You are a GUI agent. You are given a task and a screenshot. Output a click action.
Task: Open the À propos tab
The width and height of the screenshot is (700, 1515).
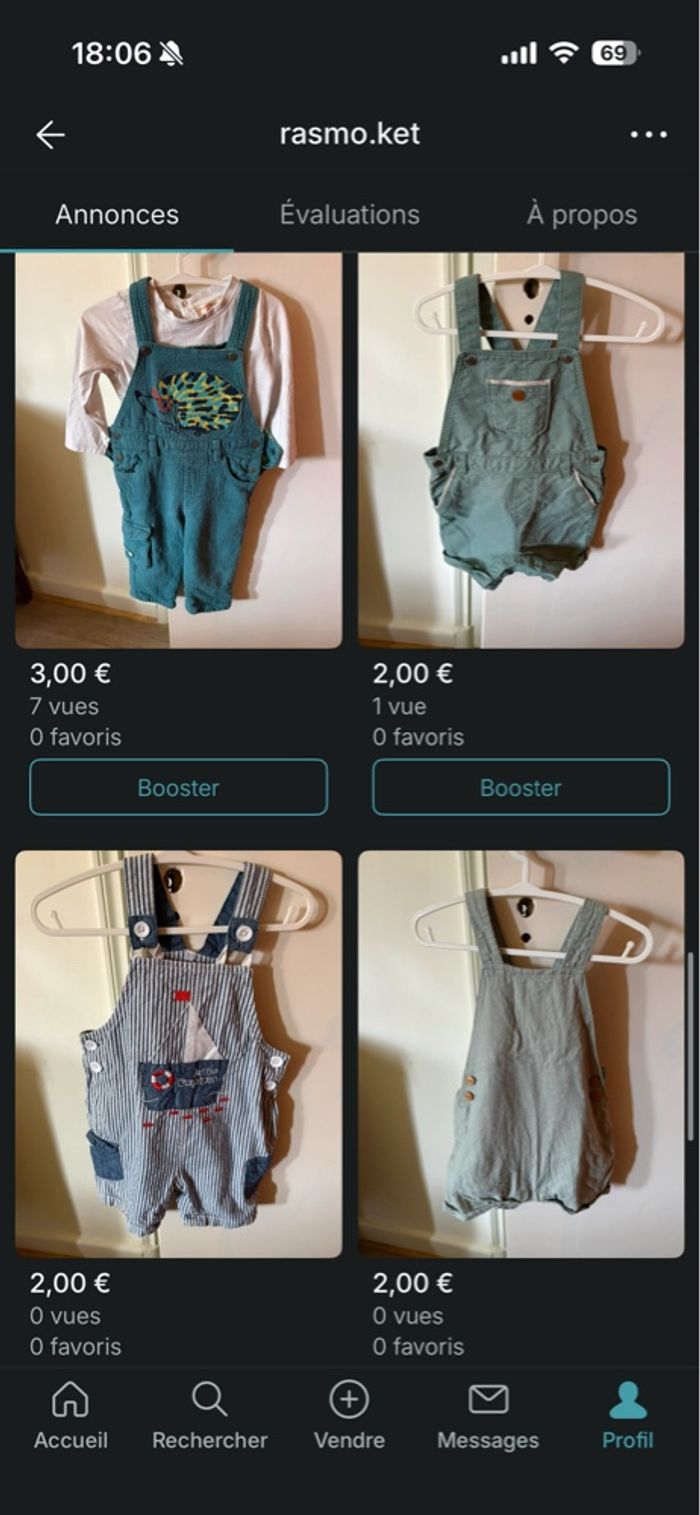(x=581, y=215)
